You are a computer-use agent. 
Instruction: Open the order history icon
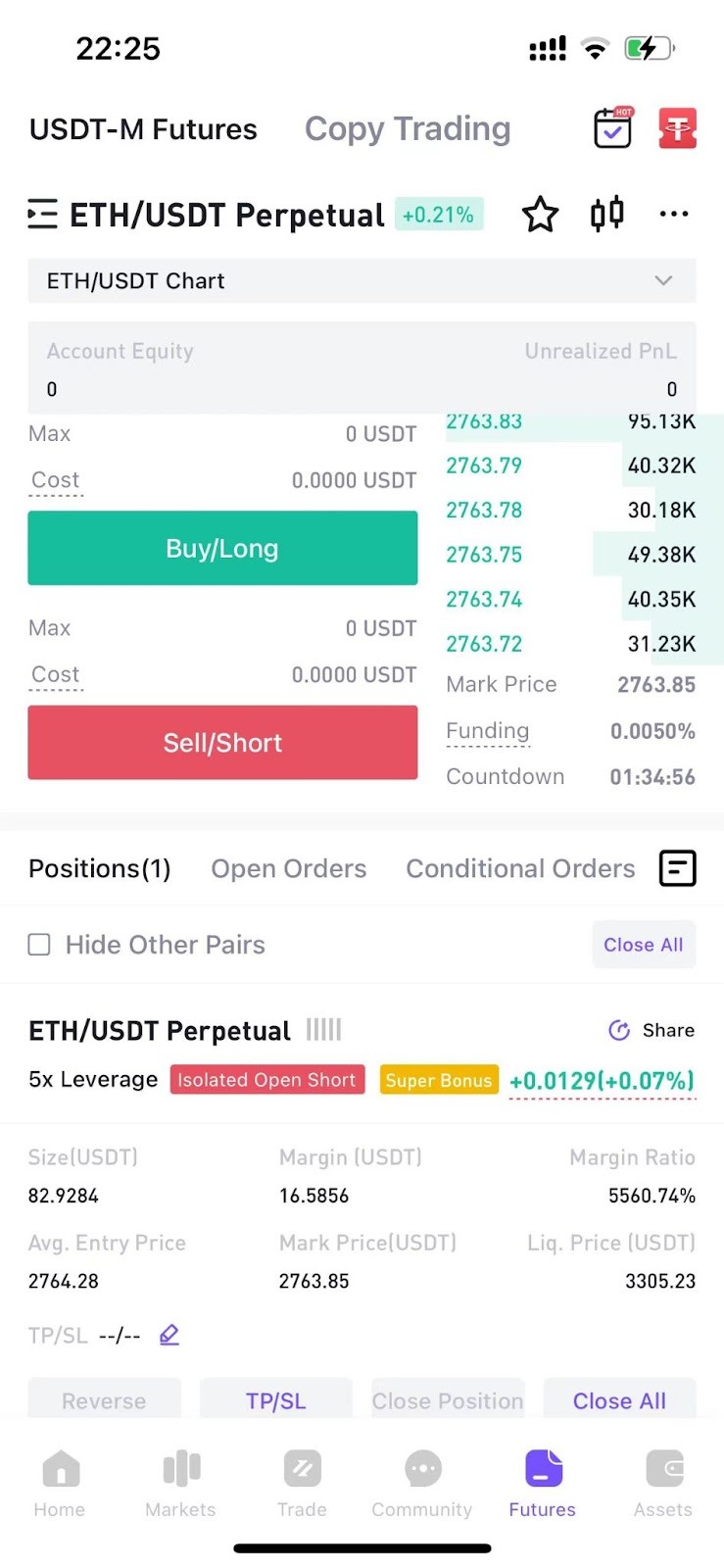pos(677,868)
